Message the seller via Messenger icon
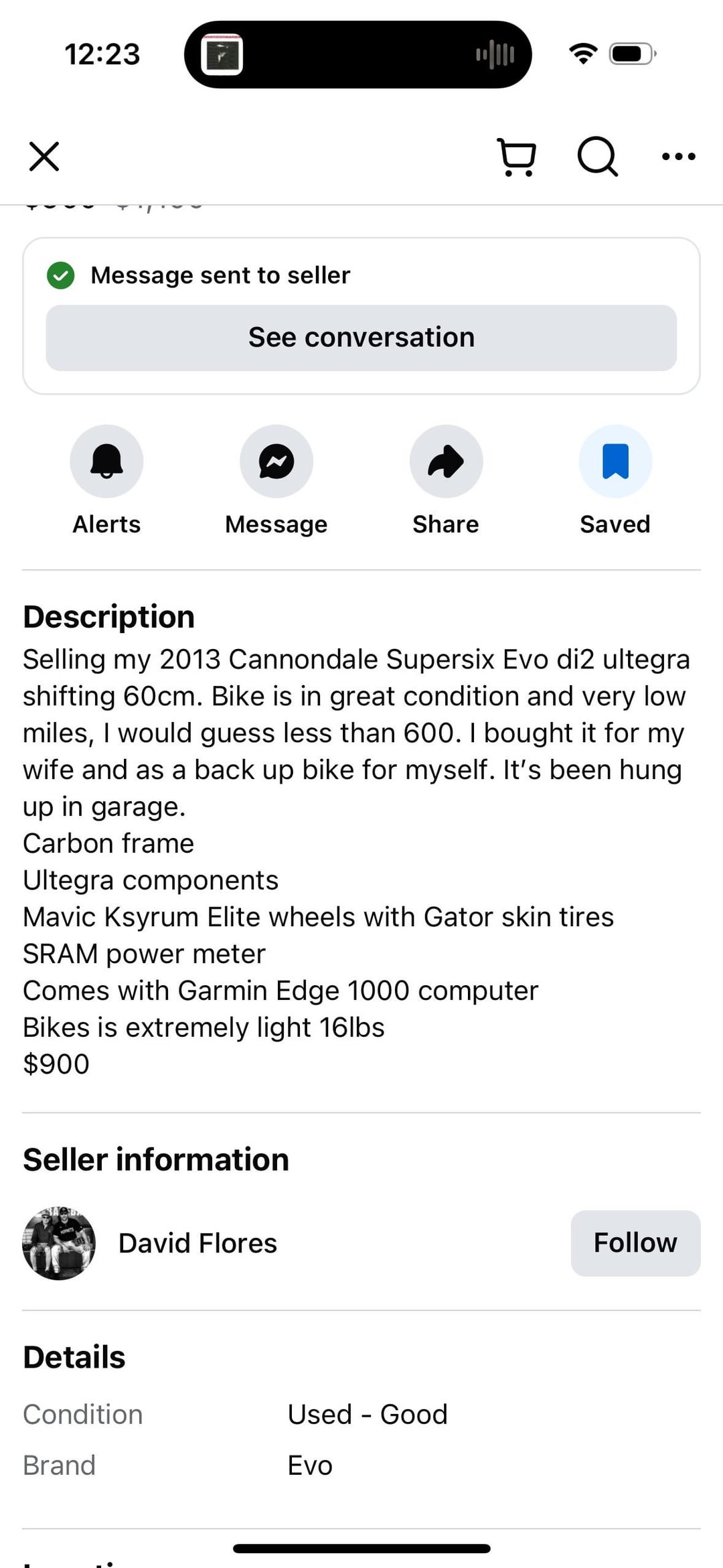Screen dimensions: 723x1568 point(276,461)
